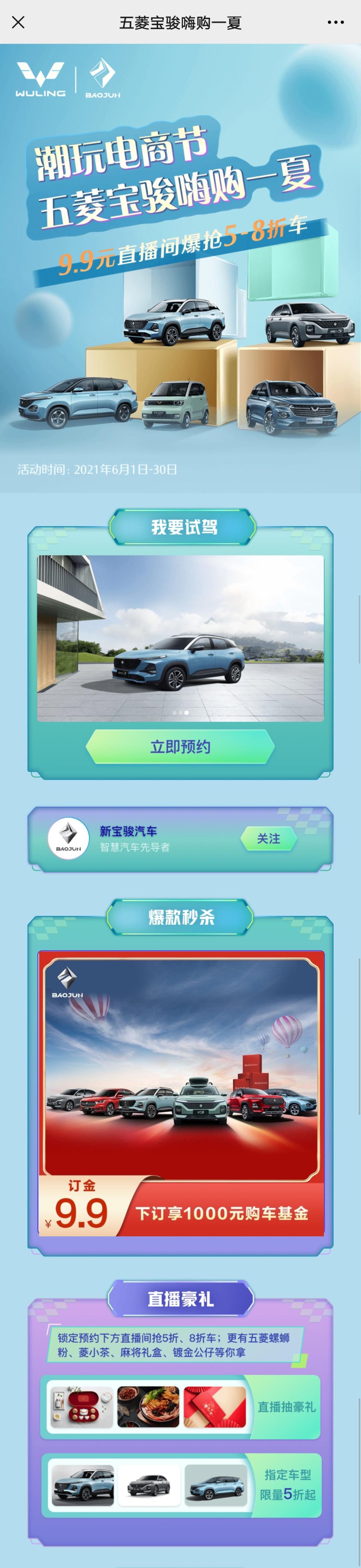Open the three-dot overflow menu

335,23
